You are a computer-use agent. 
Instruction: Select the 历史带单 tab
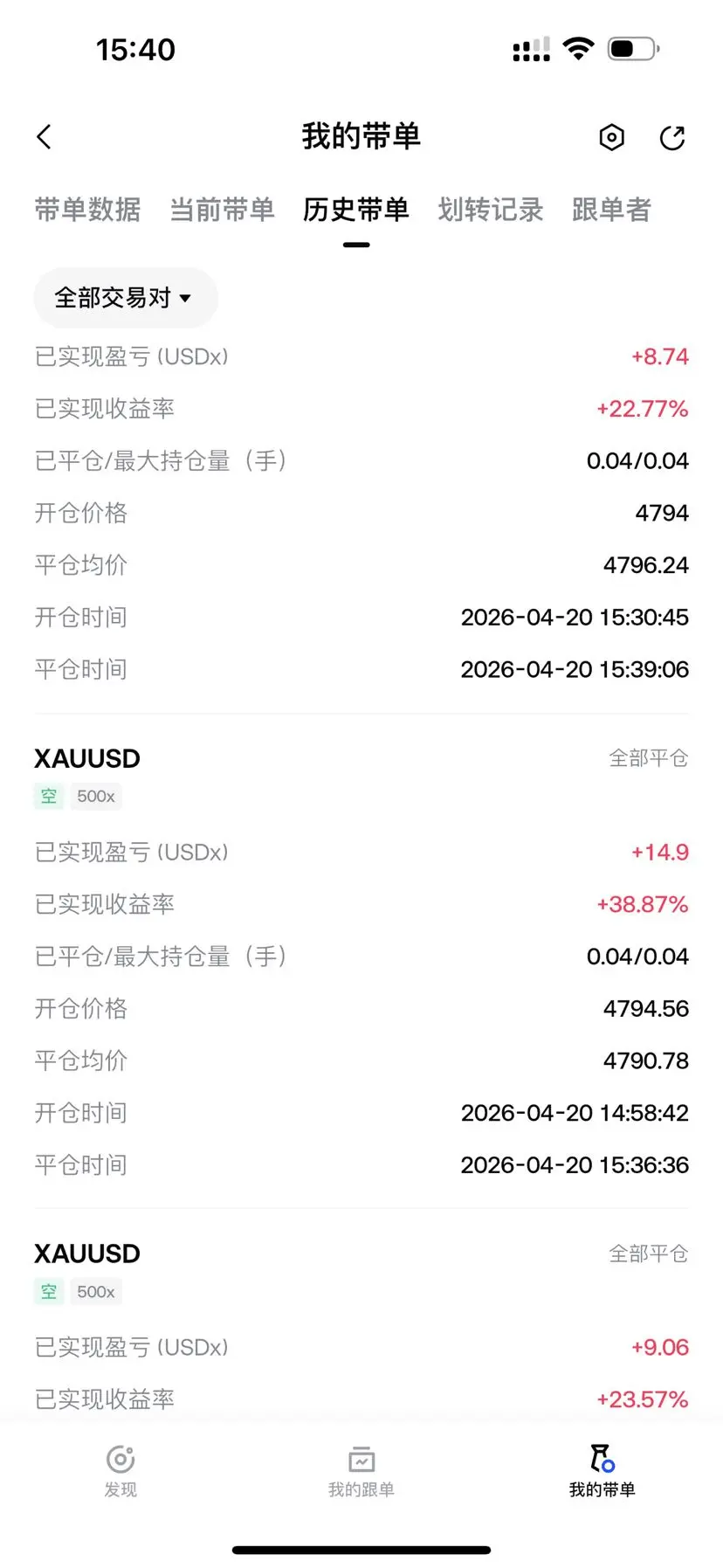coord(356,210)
